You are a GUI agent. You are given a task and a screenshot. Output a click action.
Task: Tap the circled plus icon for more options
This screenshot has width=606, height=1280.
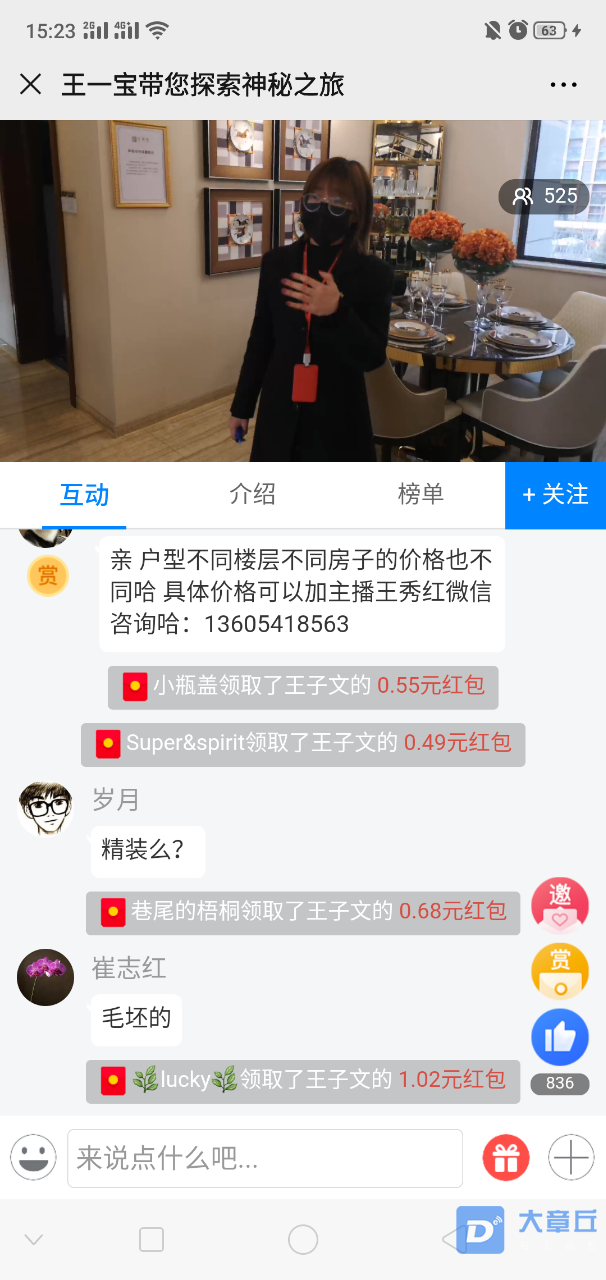tap(572, 1158)
